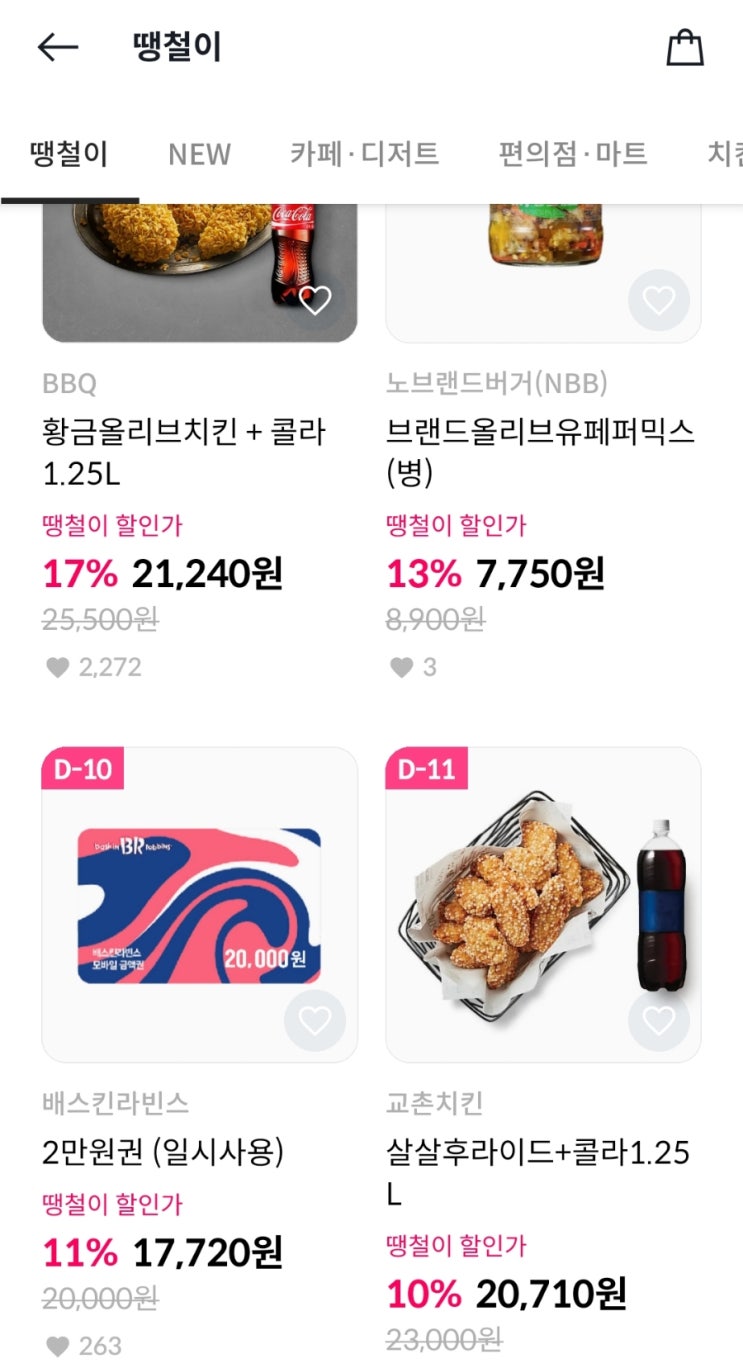Go back with the arrow icon
The height and width of the screenshot is (1368, 743).
tap(57, 47)
